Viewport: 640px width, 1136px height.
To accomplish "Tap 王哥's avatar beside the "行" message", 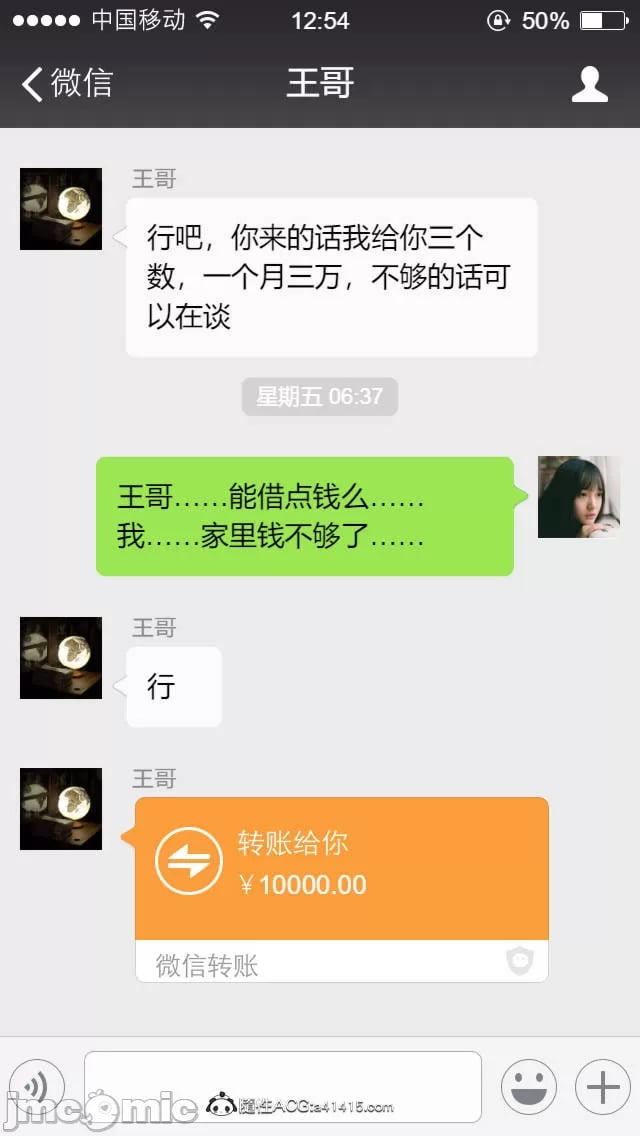I will pyautogui.click(x=61, y=658).
